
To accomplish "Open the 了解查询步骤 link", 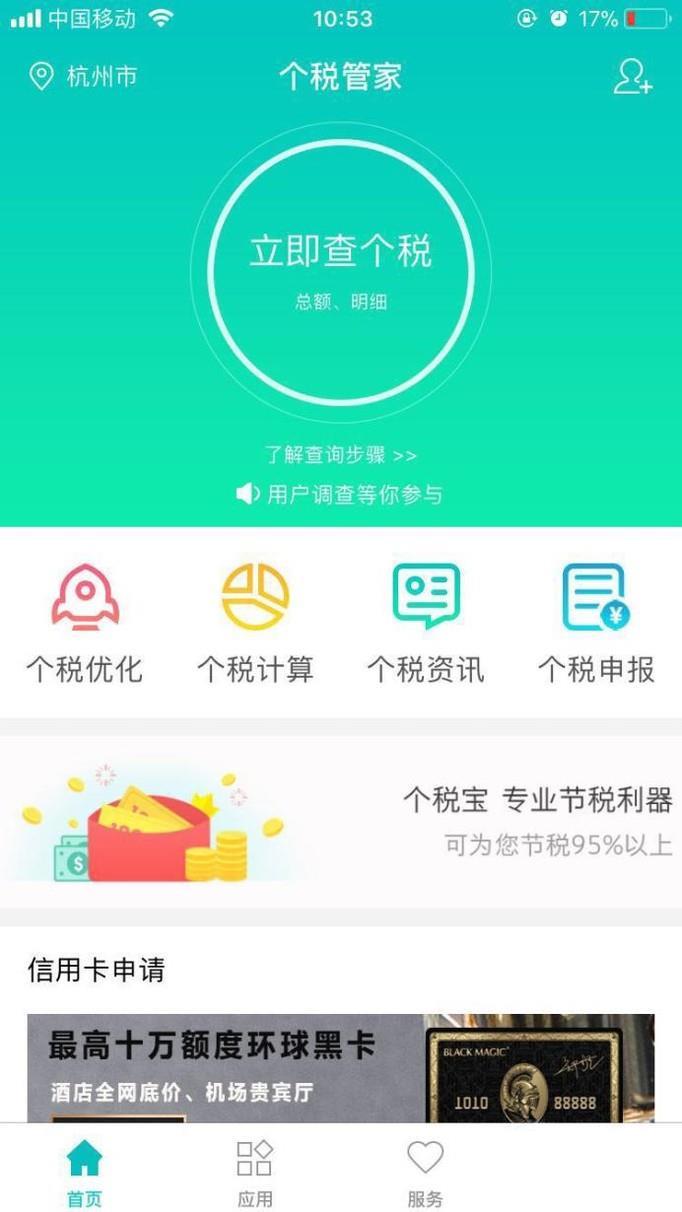I will coord(341,455).
